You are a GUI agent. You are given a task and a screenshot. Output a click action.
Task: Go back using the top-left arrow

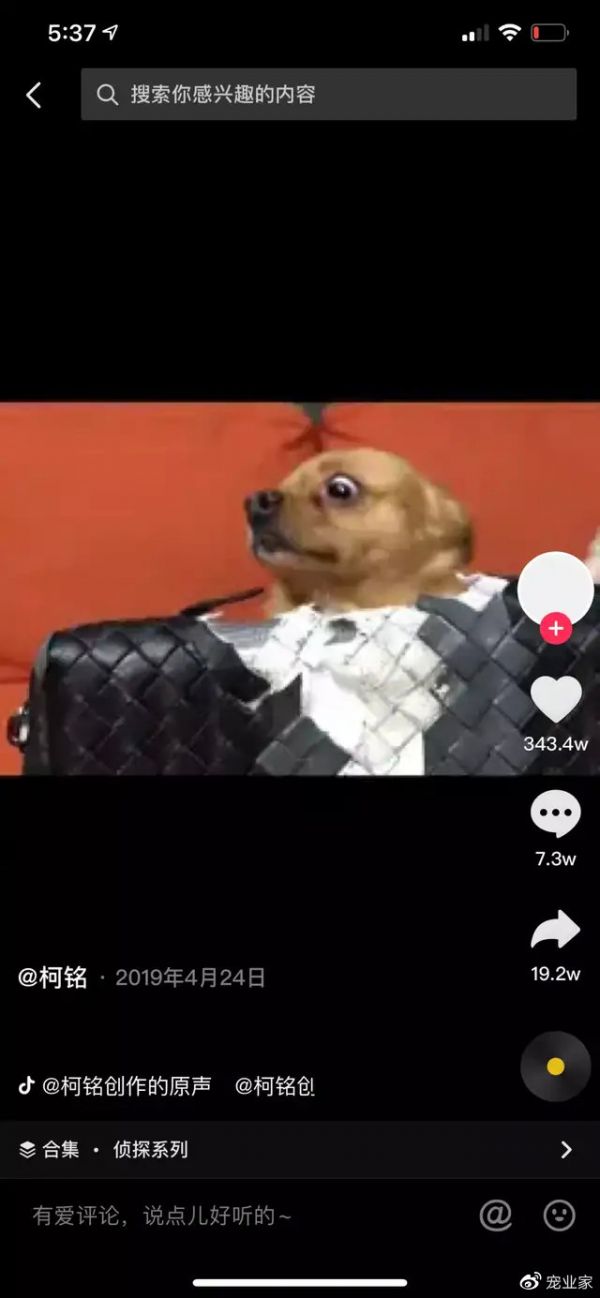(34, 95)
